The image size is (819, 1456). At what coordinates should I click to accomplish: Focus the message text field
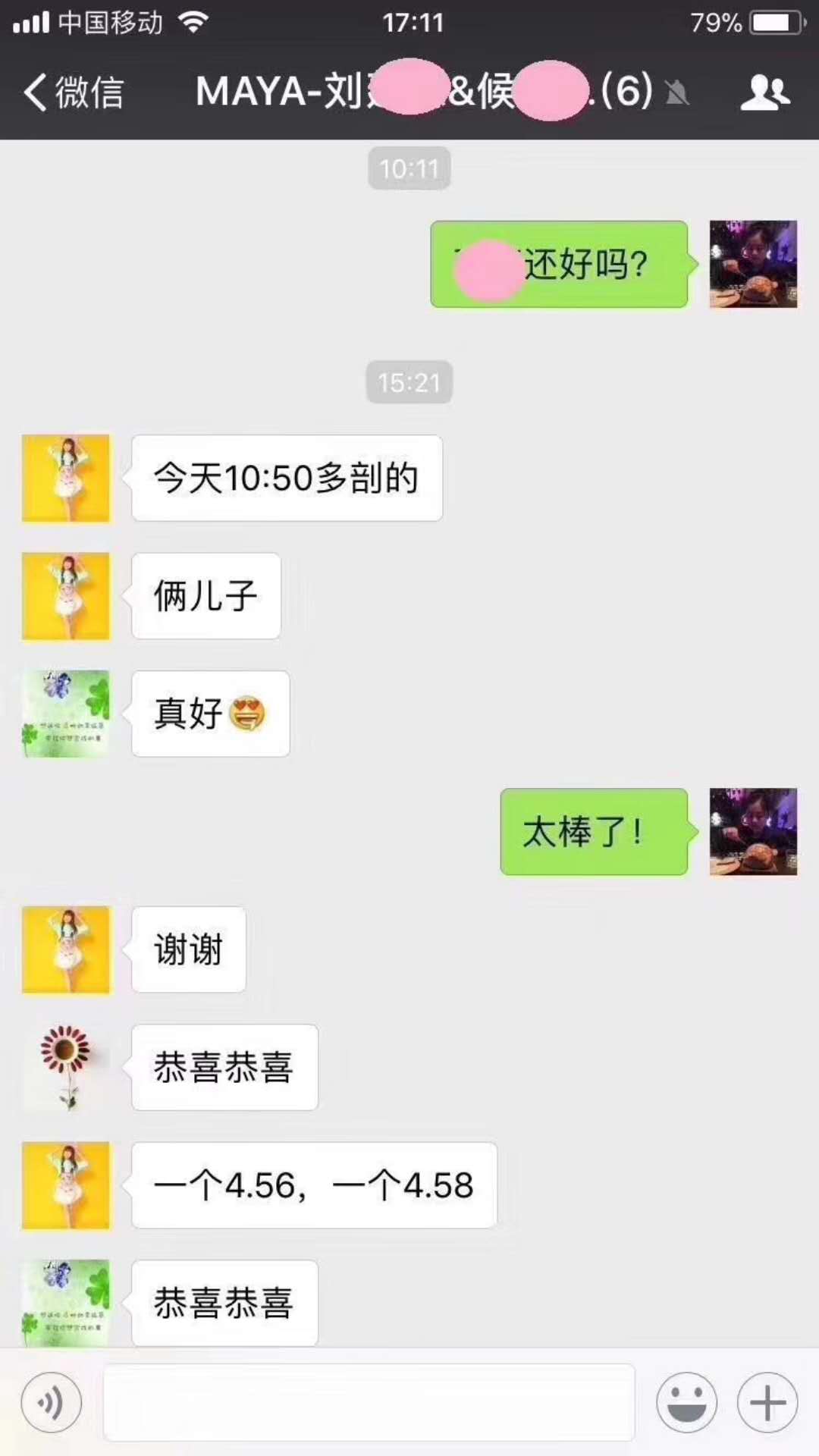tap(369, 1403)
